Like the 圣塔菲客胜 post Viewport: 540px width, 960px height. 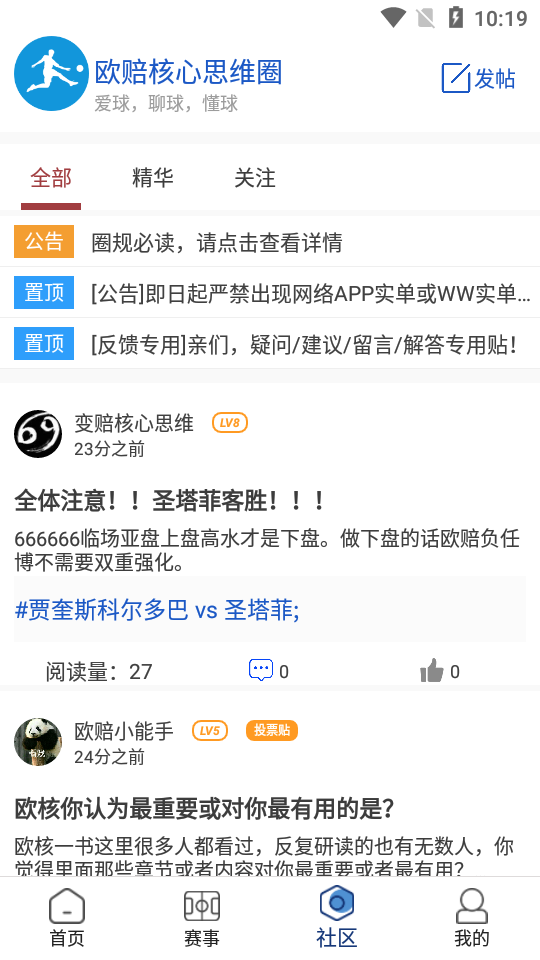(440, 671)
